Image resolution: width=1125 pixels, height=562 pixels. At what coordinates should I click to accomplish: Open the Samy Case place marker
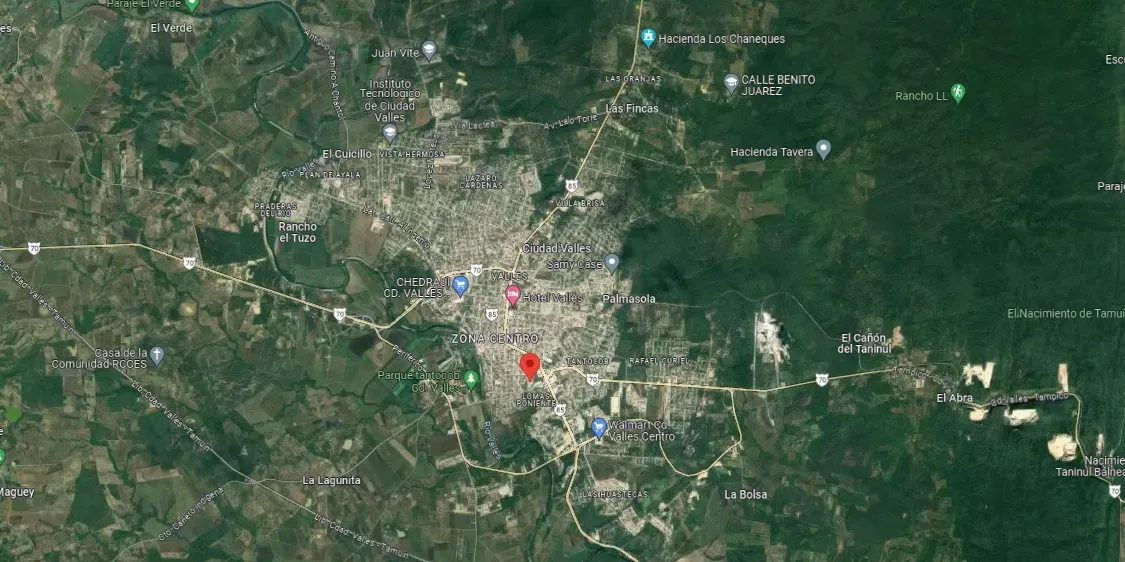[611, 263]
